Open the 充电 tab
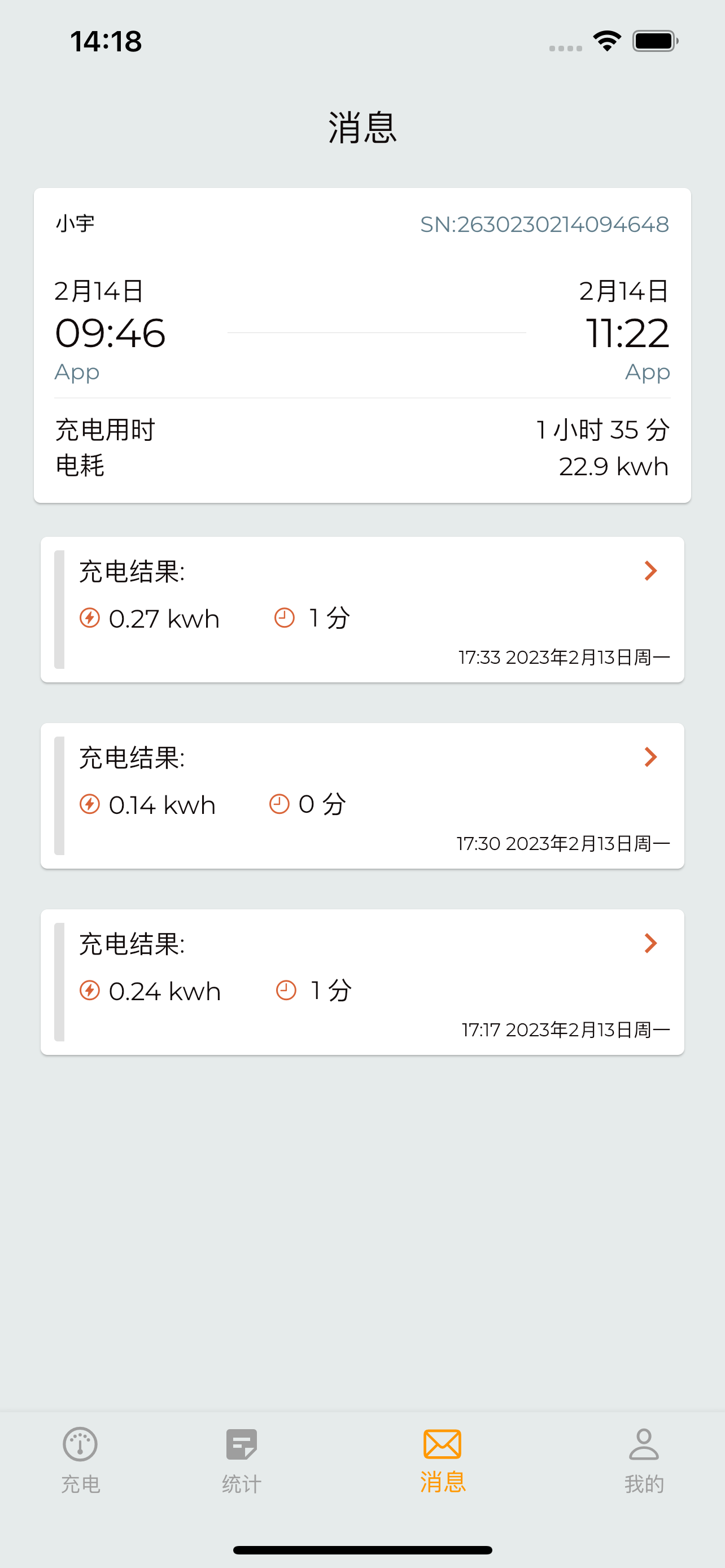Viewport: 725px width, 1568px height. pyautogui.click(x=80, y=1461)
